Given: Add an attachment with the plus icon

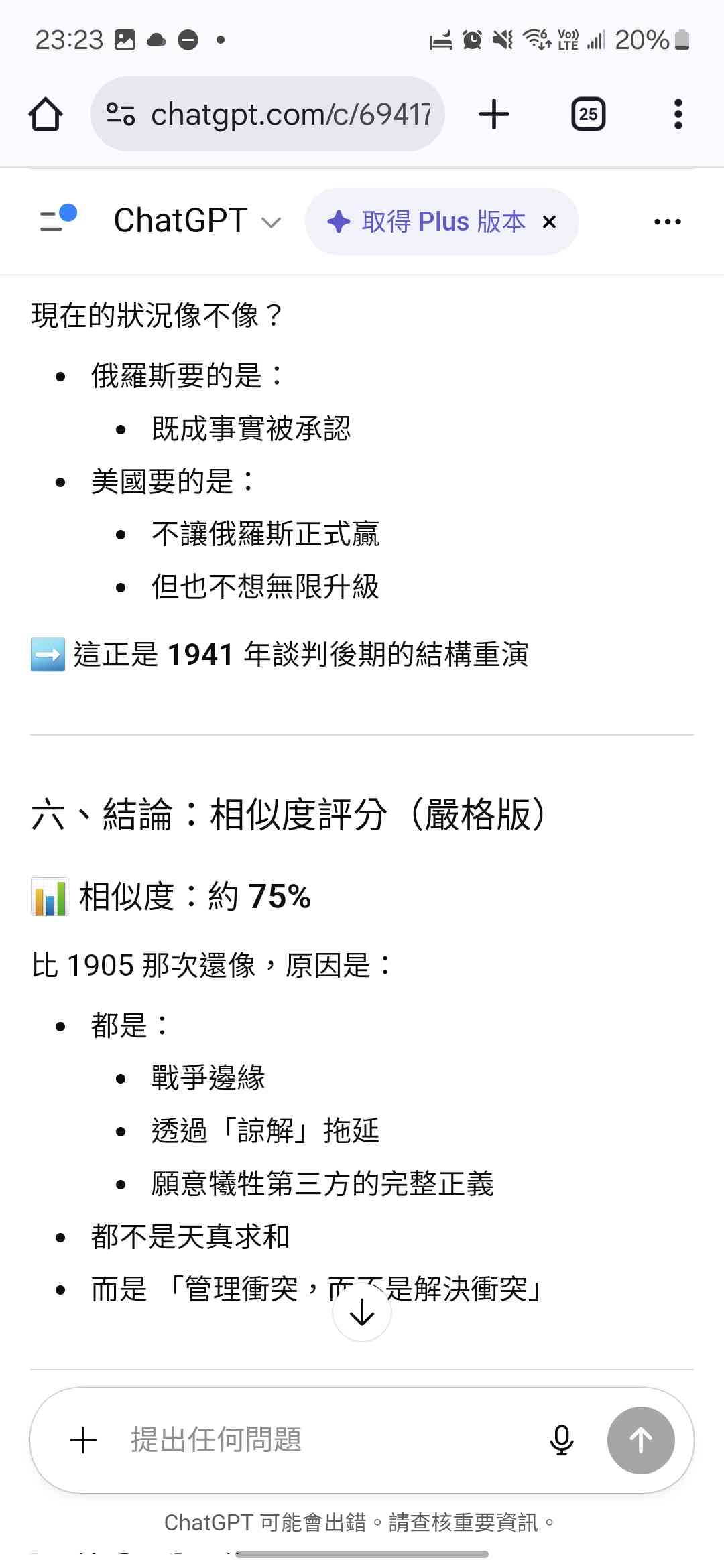Looking at the screenshot, I should (x=83, y=1440).
